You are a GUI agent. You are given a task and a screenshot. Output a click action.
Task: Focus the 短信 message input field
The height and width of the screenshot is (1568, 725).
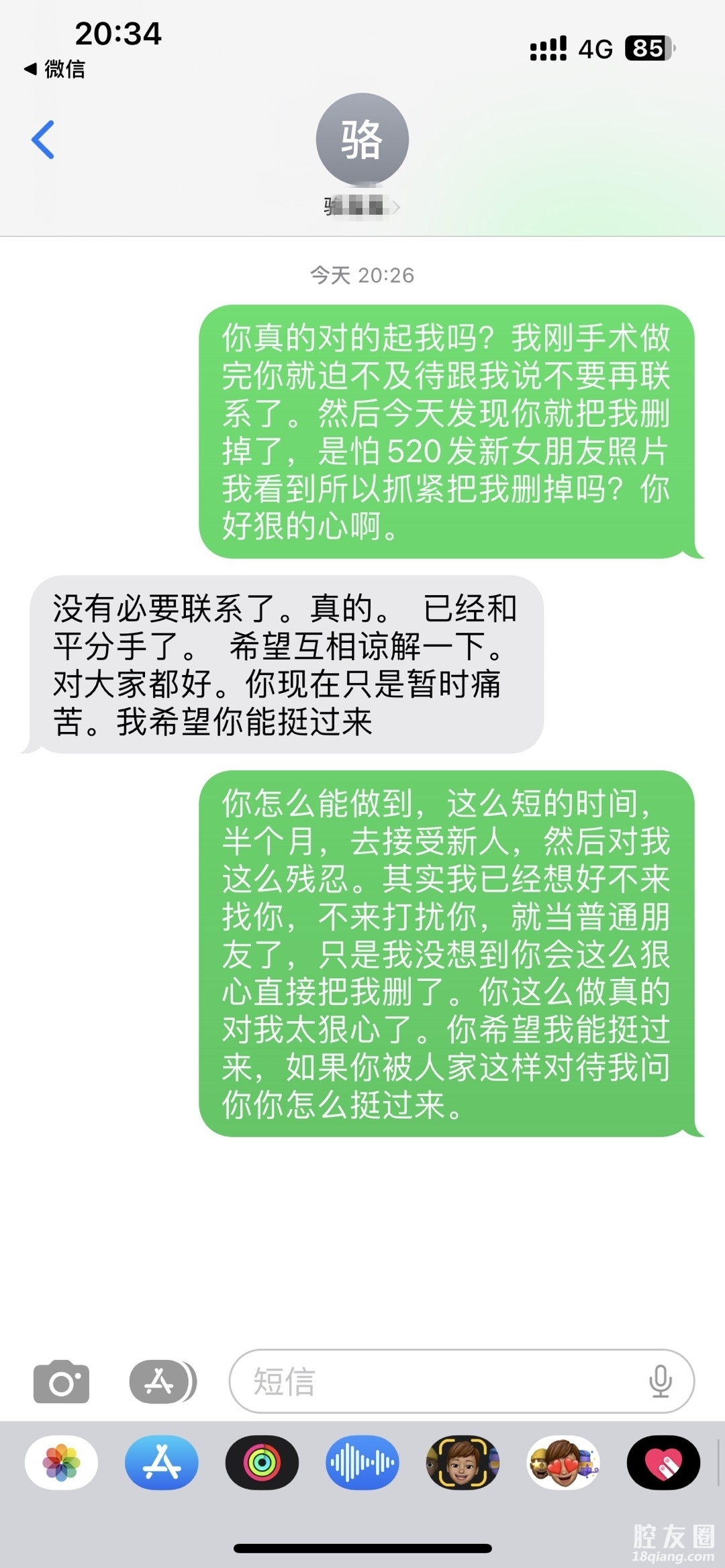pyautogui.click(x=436, y=1381)
